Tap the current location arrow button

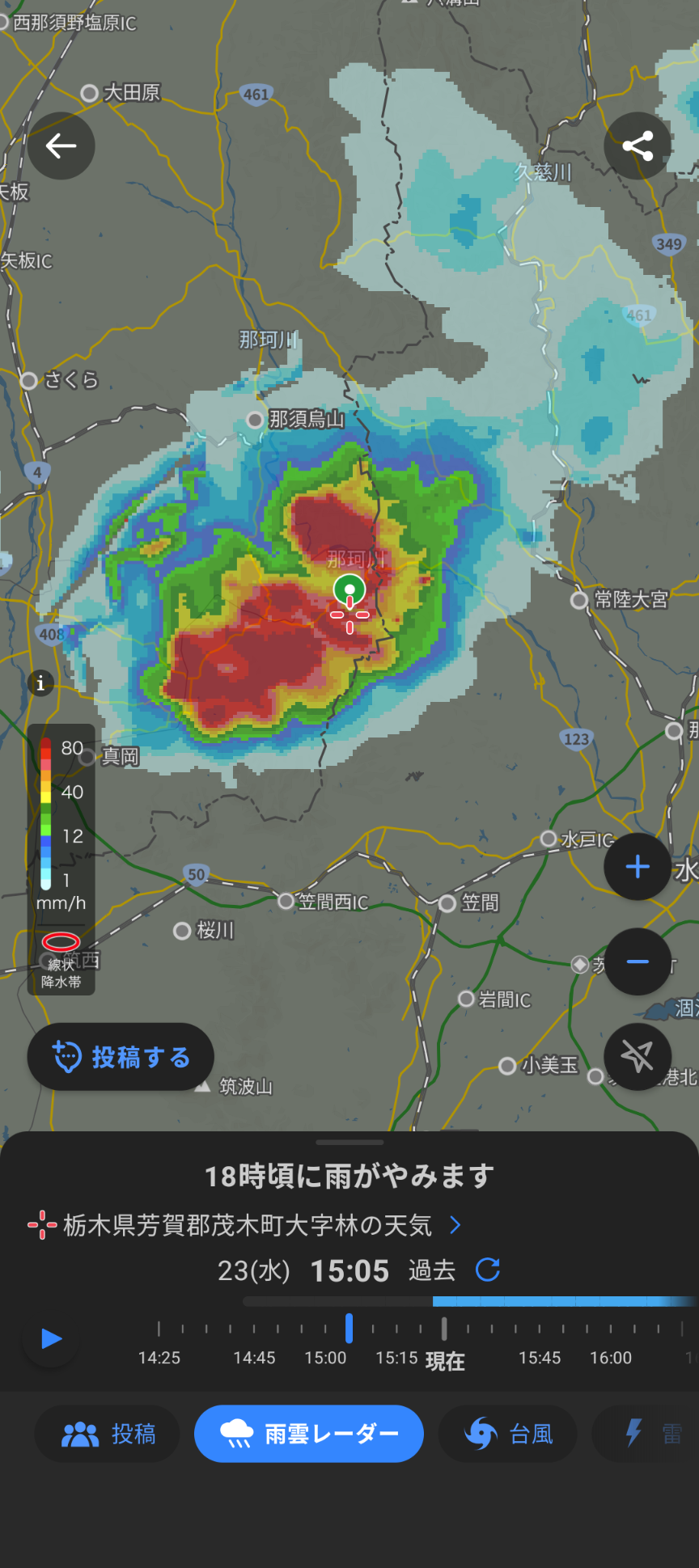point(638,1056)
